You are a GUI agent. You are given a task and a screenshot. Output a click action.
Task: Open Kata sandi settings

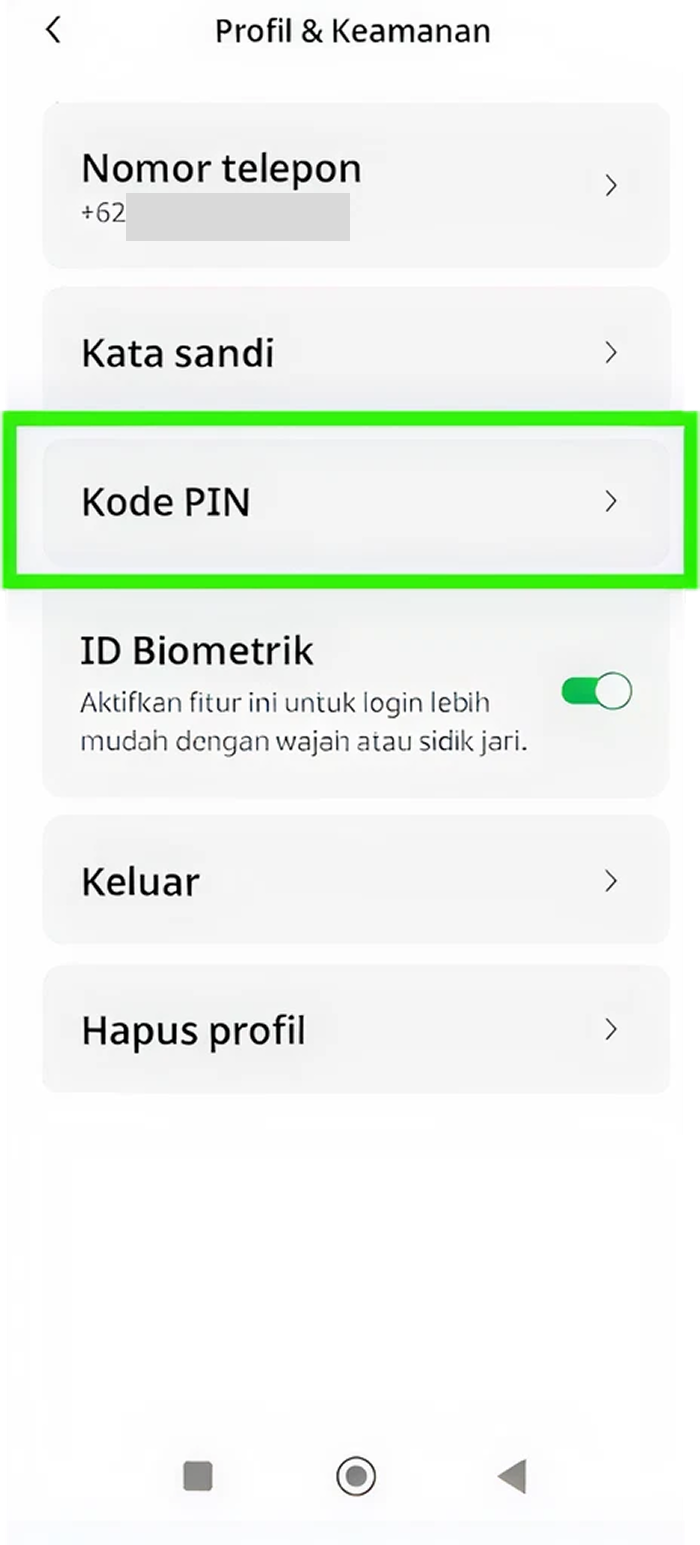point(355,352)
